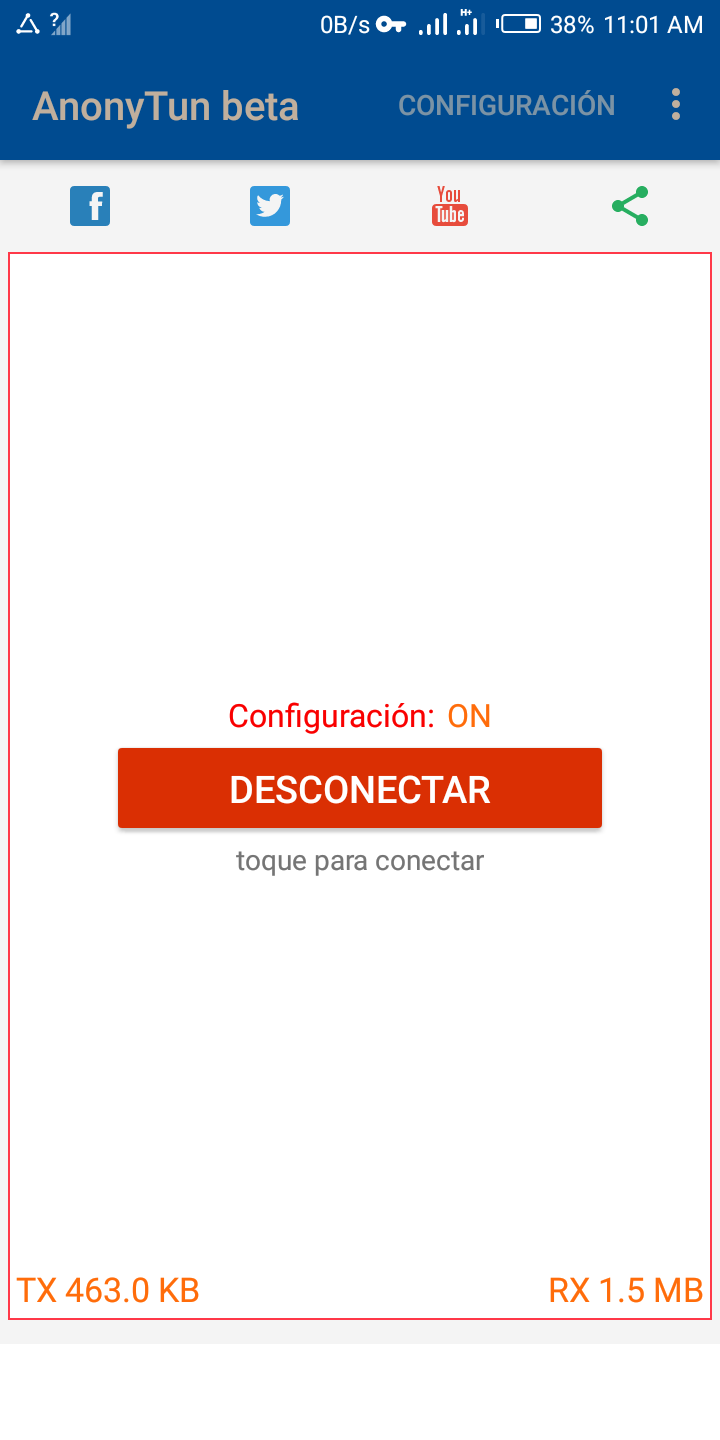Open the CONFIGURACIÓN settings

pyautogui.click(x=506, y=105)
